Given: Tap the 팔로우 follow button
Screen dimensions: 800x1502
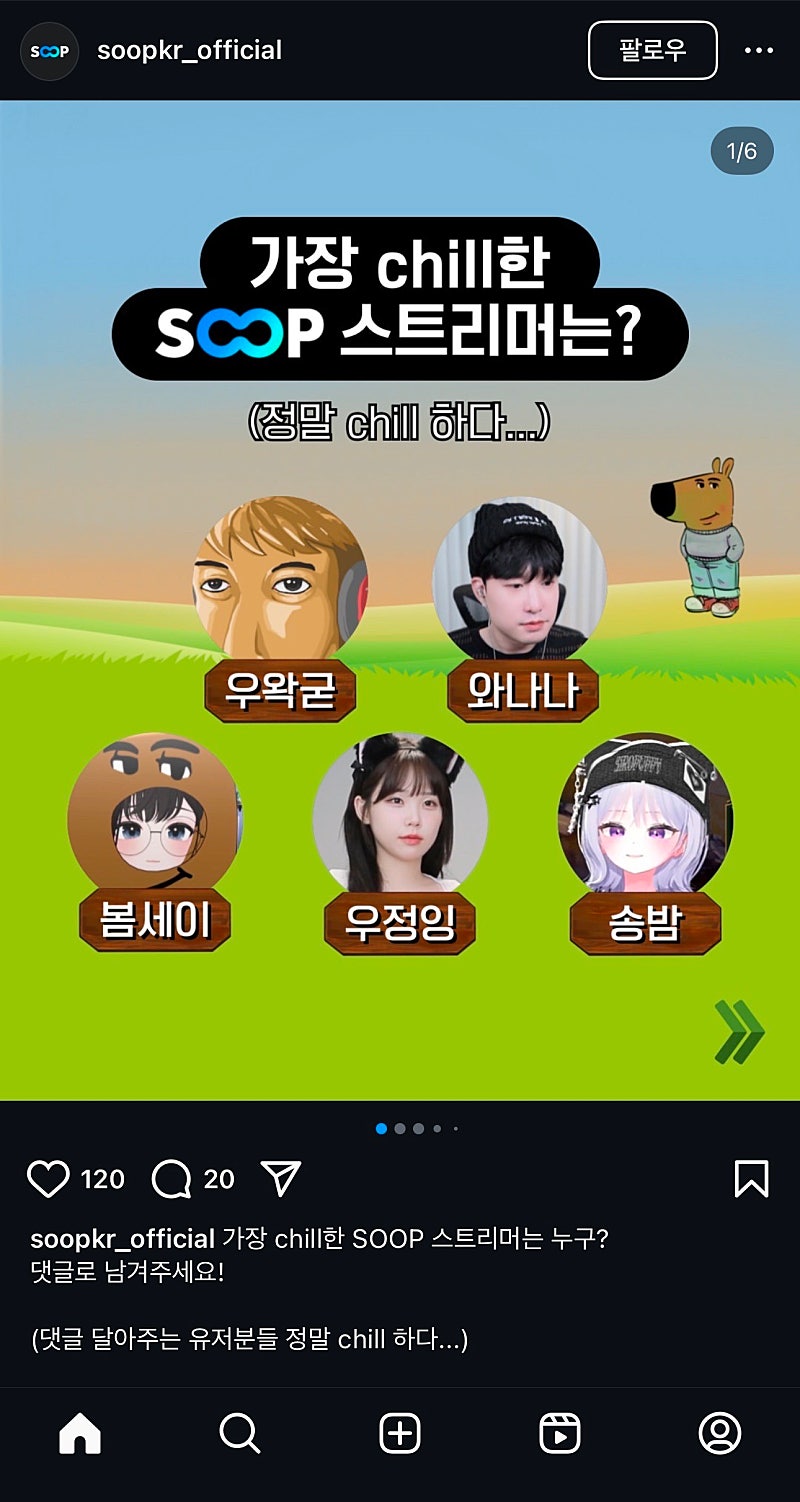Looking at the screenshot, I should click(x=652, y=50).
